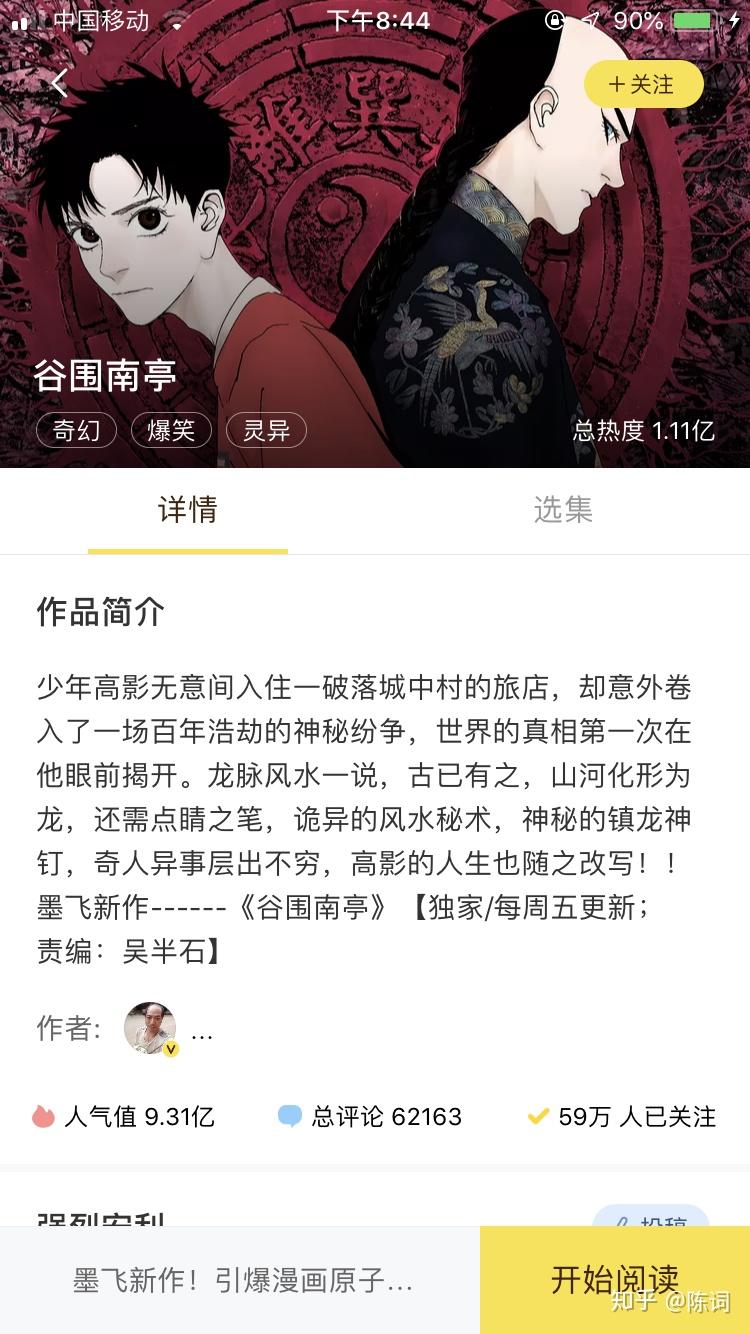Screen dimensions: 750x1334
Task: Follow this comic with the 关注 button
Action: tap(643, 84)
